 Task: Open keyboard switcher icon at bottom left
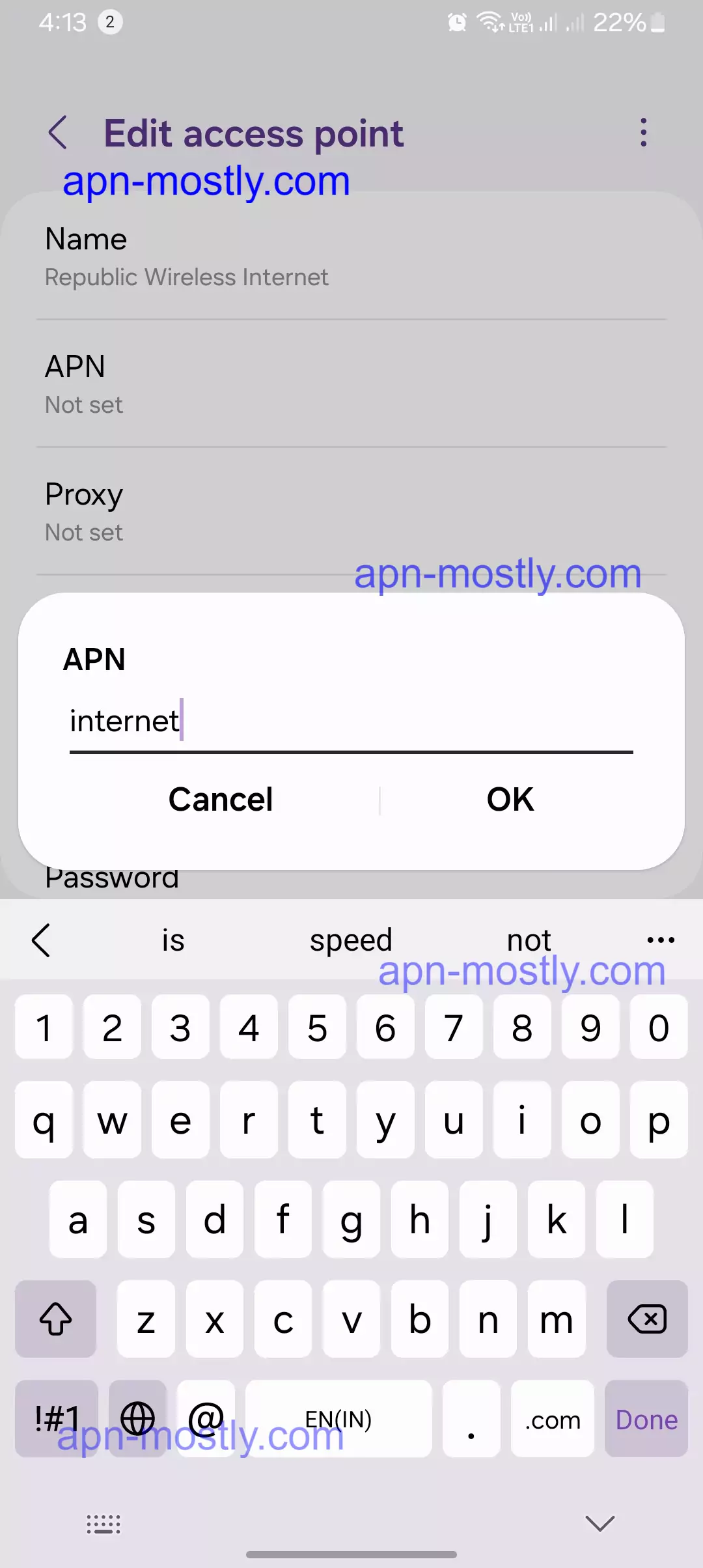103,1524
